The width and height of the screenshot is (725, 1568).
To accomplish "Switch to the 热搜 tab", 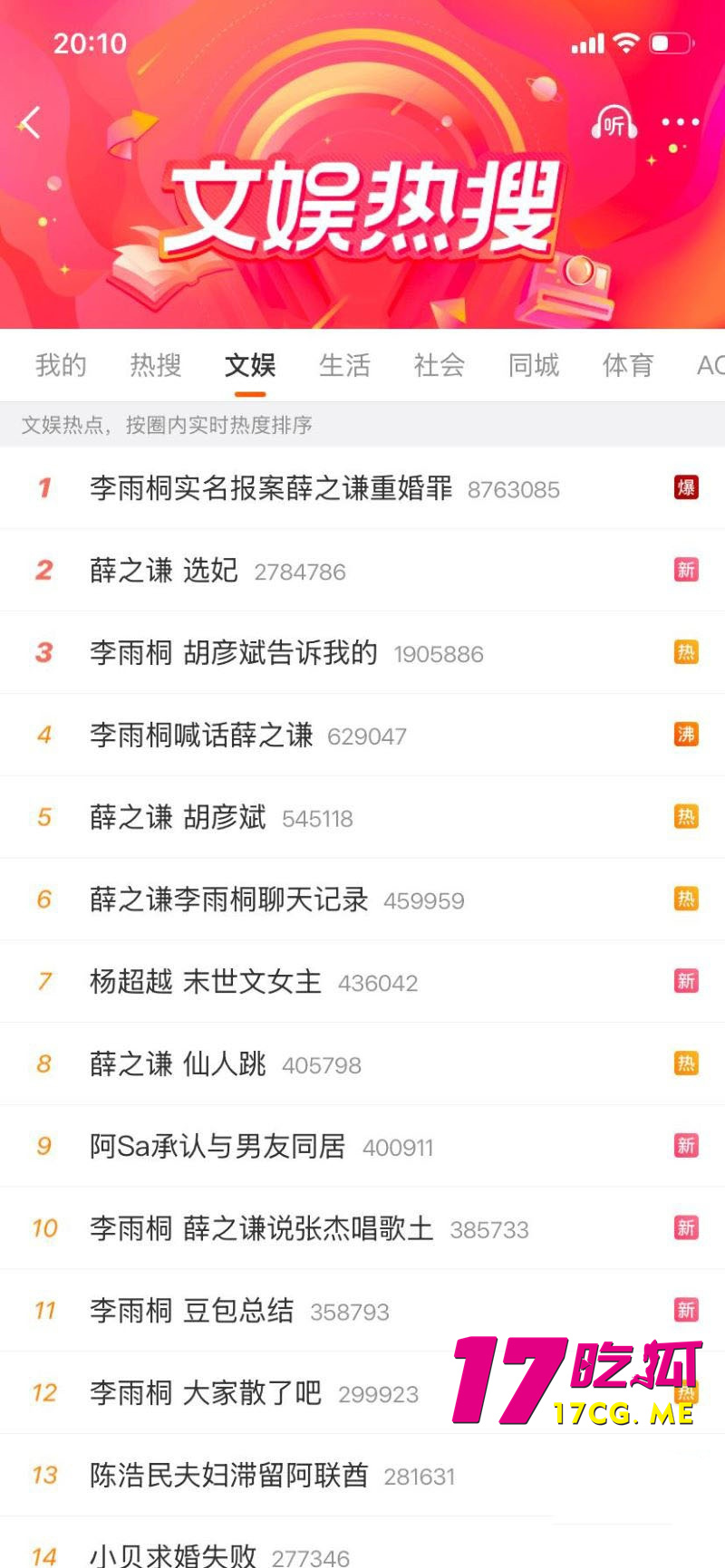I will [x=156, y=365].
